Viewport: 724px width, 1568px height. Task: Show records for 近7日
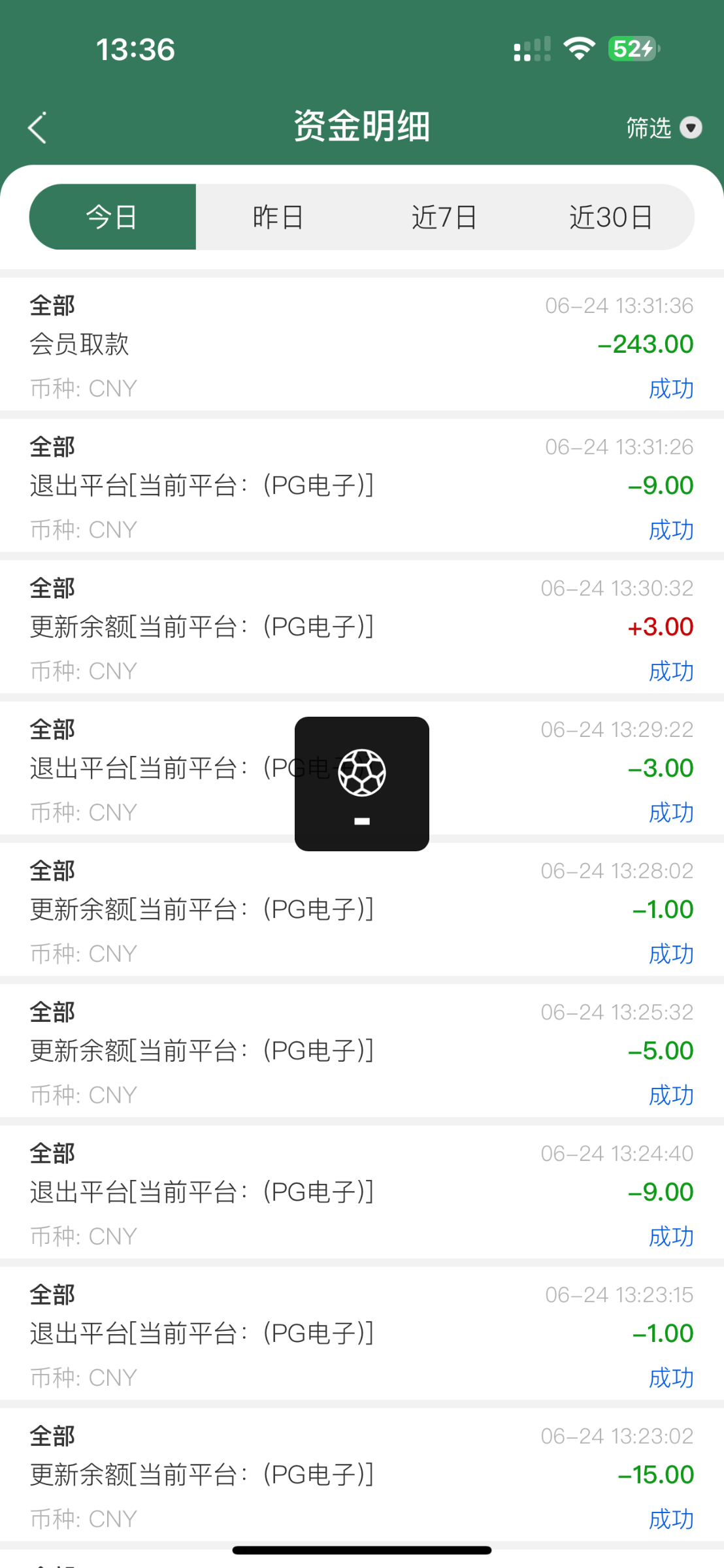point(444,217)
